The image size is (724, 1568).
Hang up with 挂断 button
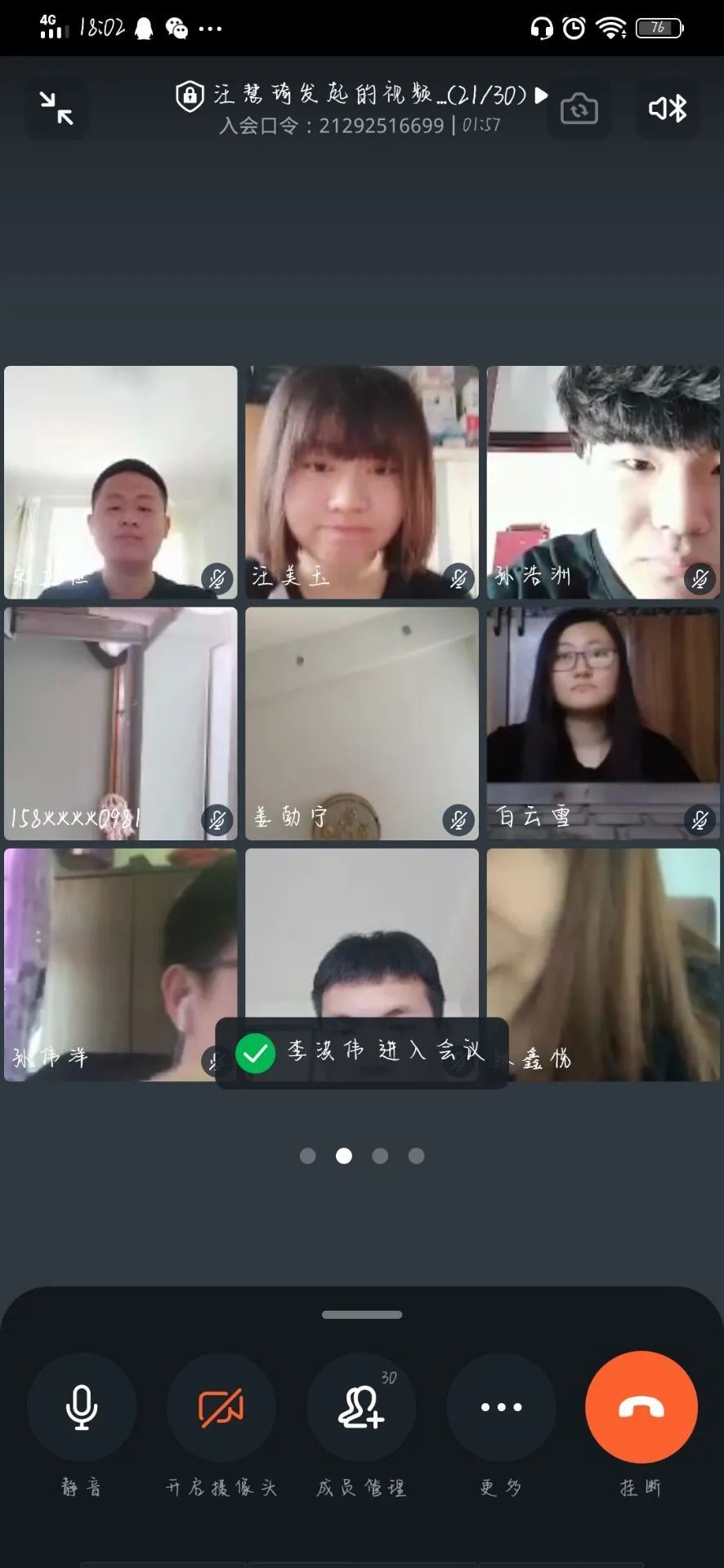(x=641, y=1407)
